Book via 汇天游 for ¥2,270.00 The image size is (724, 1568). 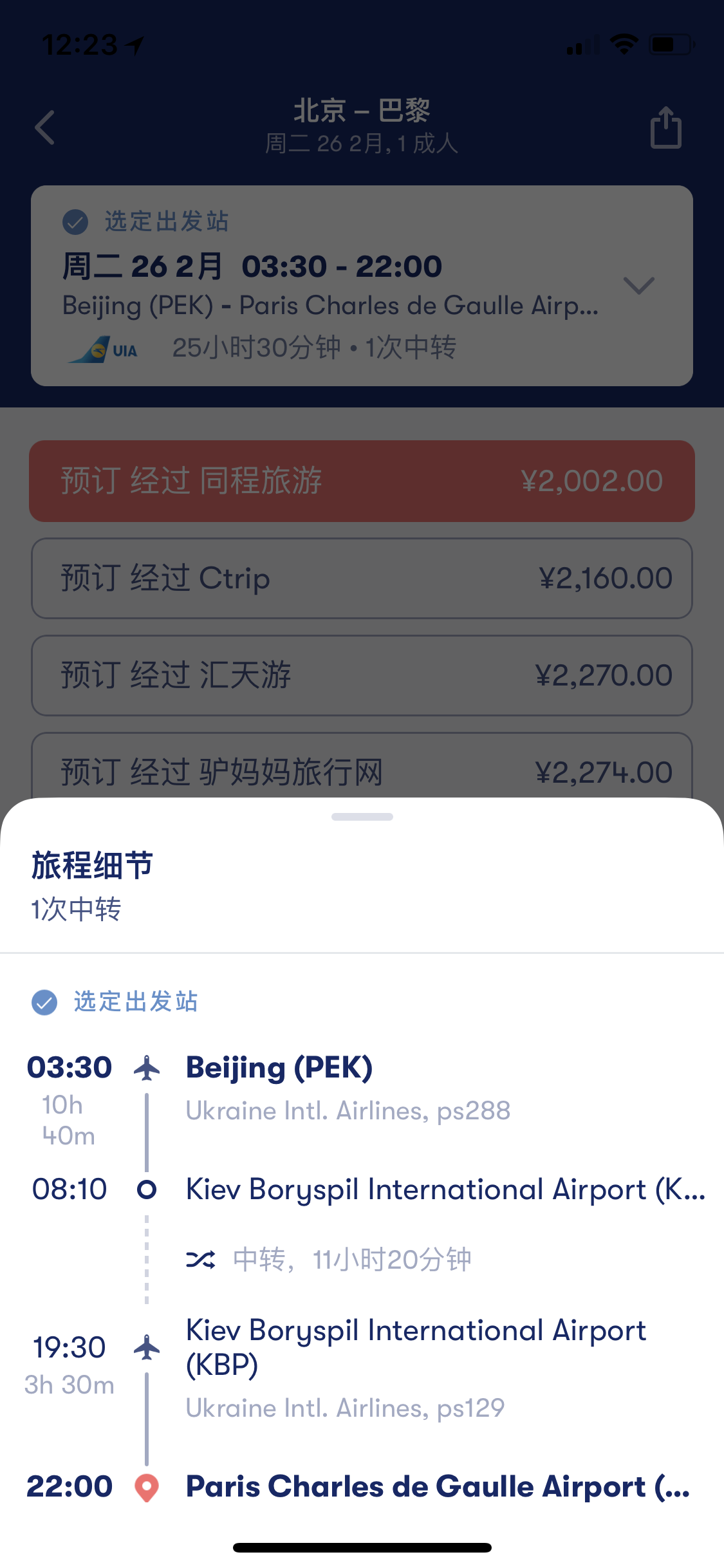click(362, 675)
